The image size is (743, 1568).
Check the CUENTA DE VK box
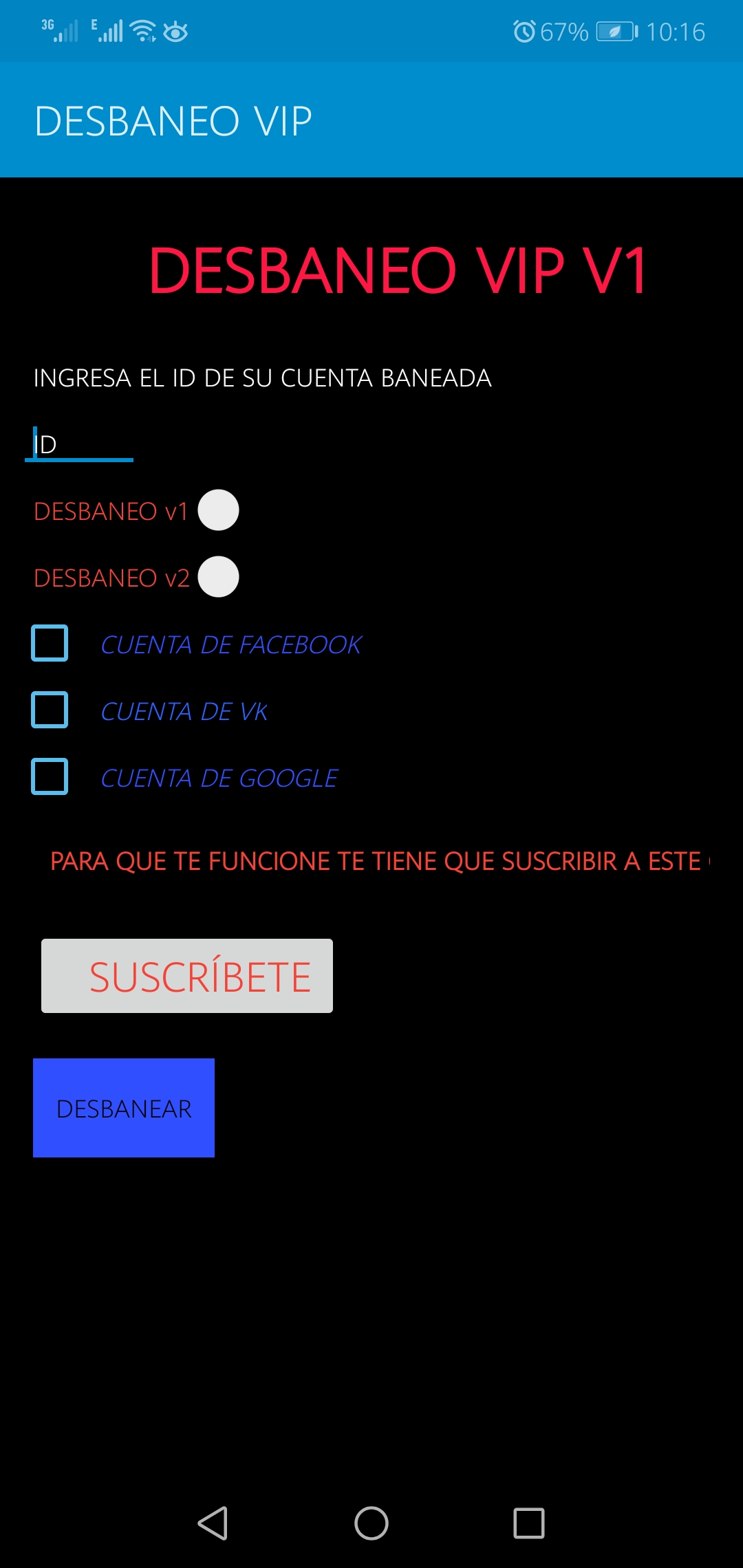[50, 710]
